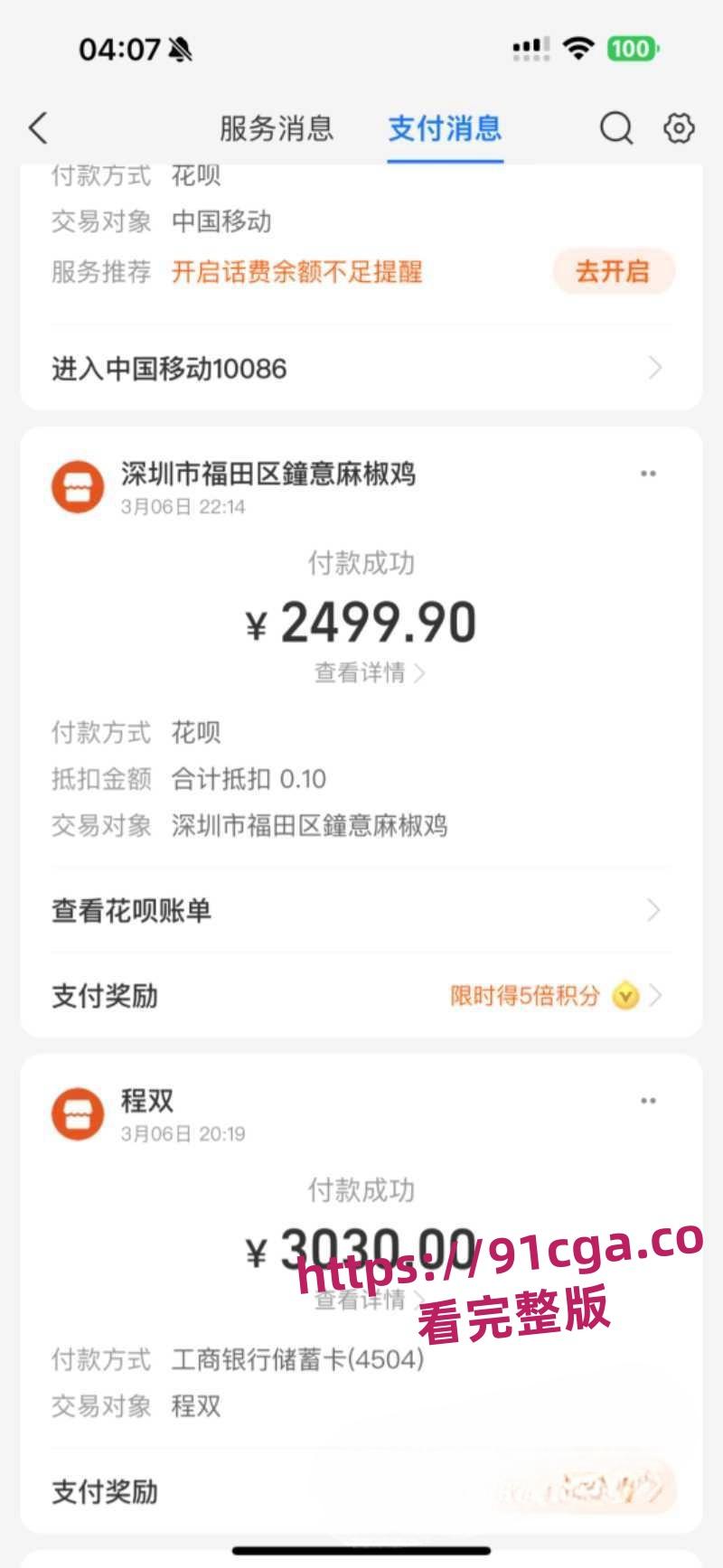Tap the 程双 merchant avatar icon
The height and width of the screenshot is (1568, 723).
78,1113
